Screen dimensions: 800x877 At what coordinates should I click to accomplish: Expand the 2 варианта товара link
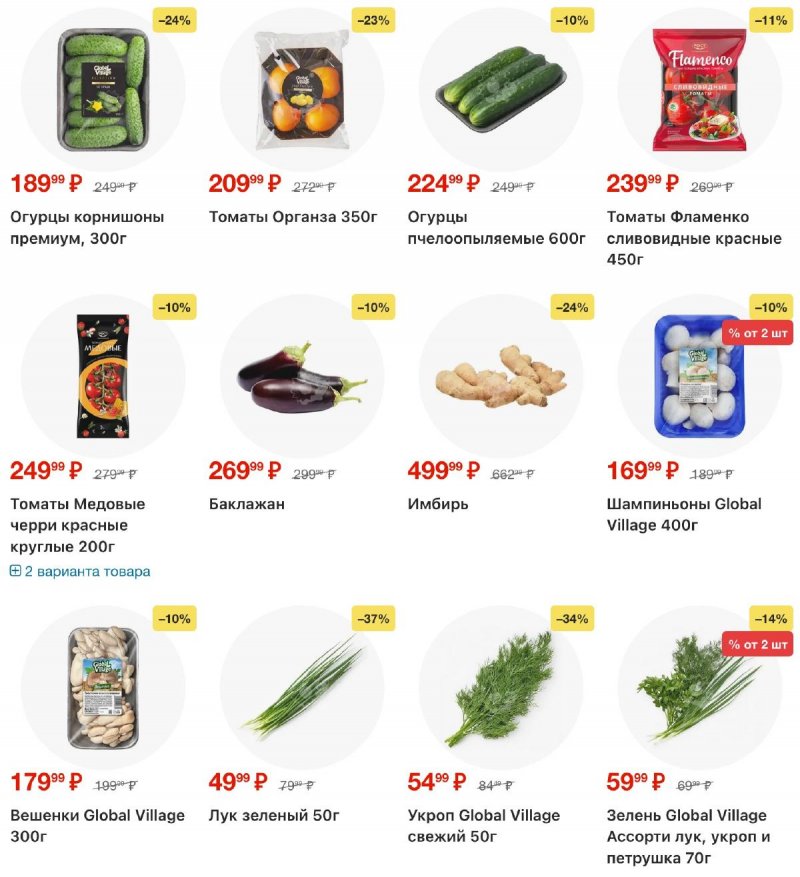point(81,572)
